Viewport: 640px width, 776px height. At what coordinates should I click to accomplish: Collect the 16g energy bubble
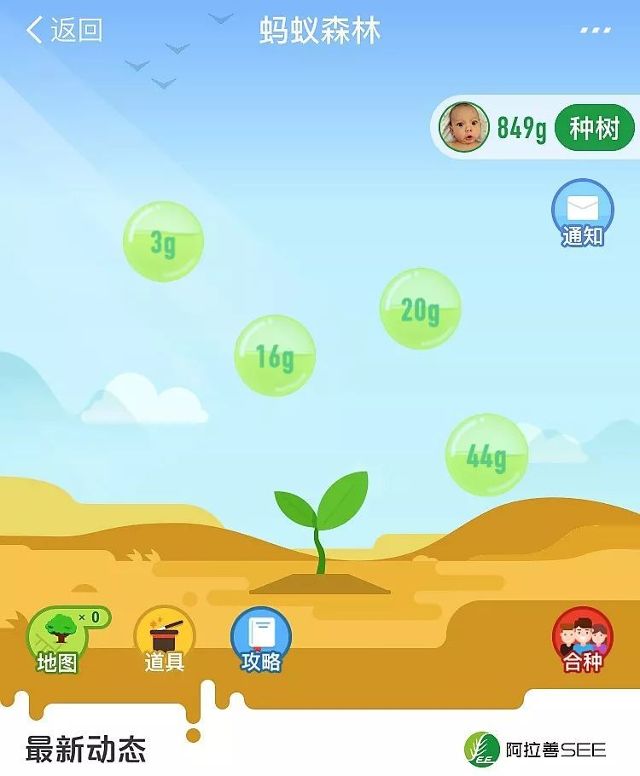point(274,355)
